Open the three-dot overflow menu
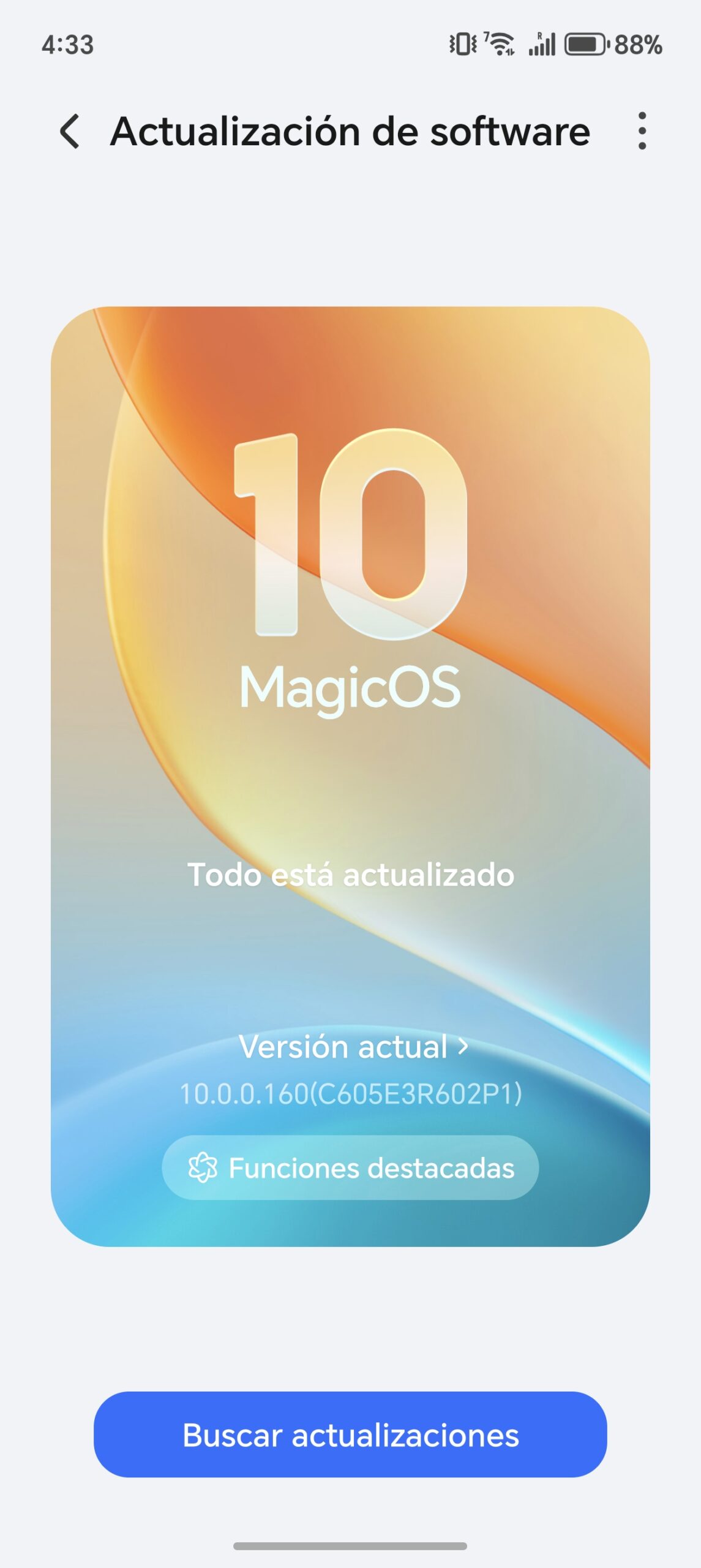 [x=642, y=131]
